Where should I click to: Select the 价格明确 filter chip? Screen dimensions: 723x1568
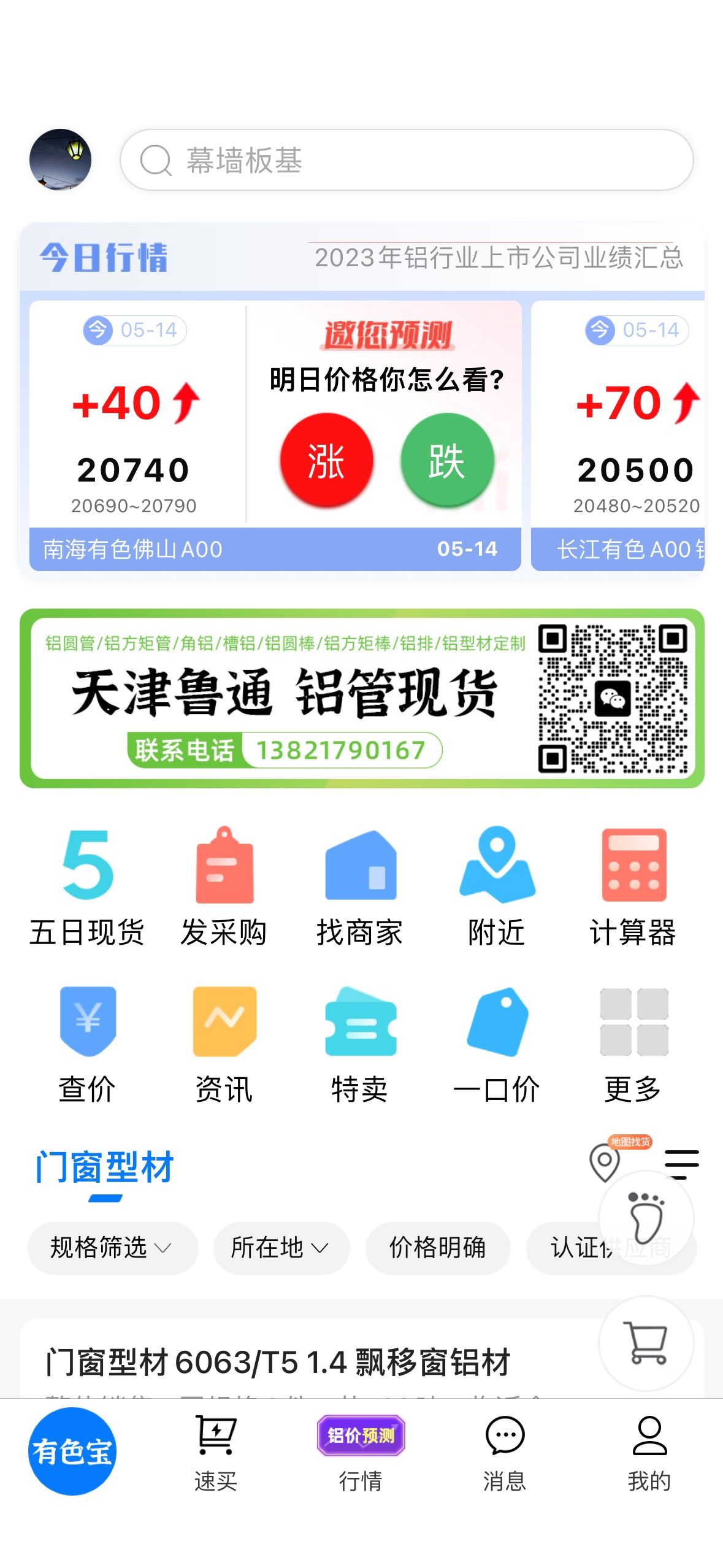(x=438, y=1247)
